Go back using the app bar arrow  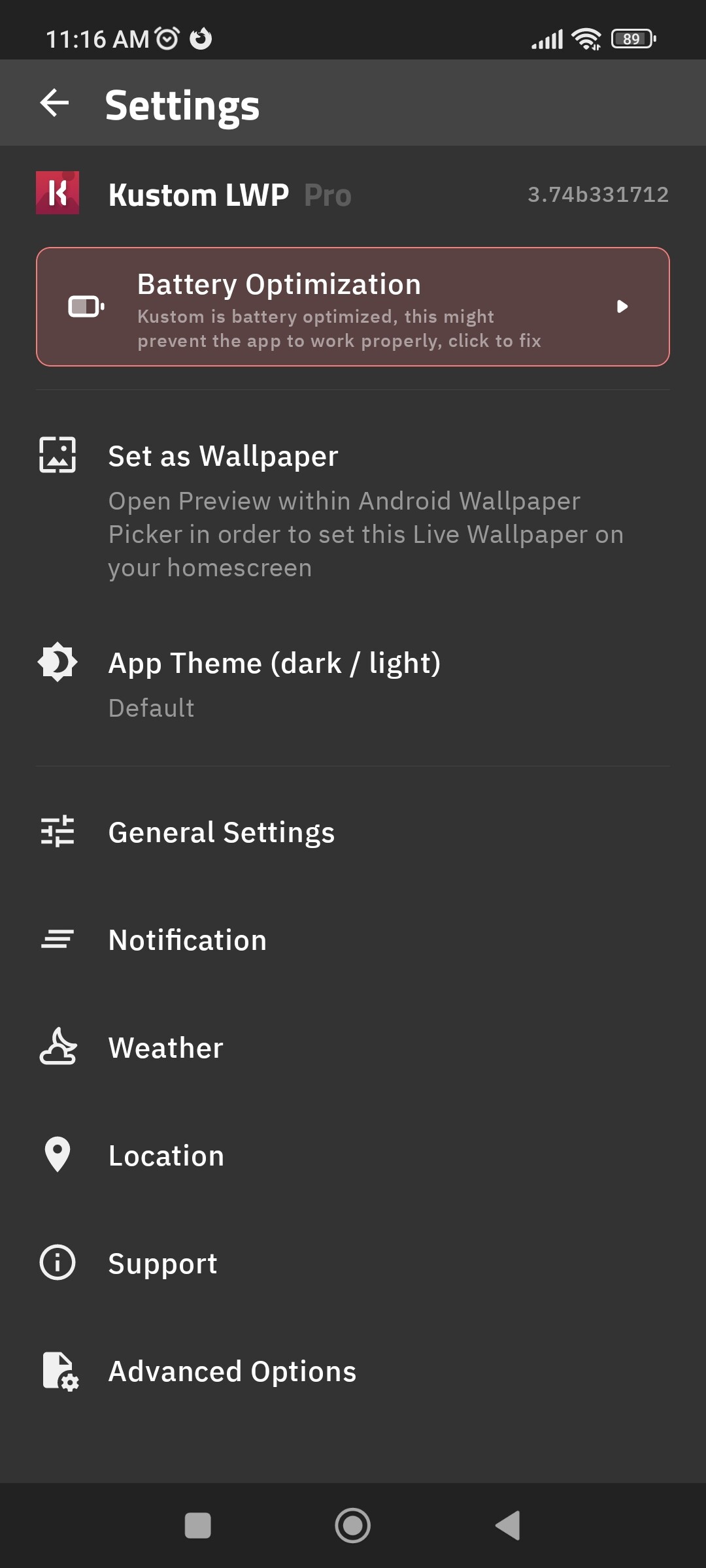click(54, 103)
